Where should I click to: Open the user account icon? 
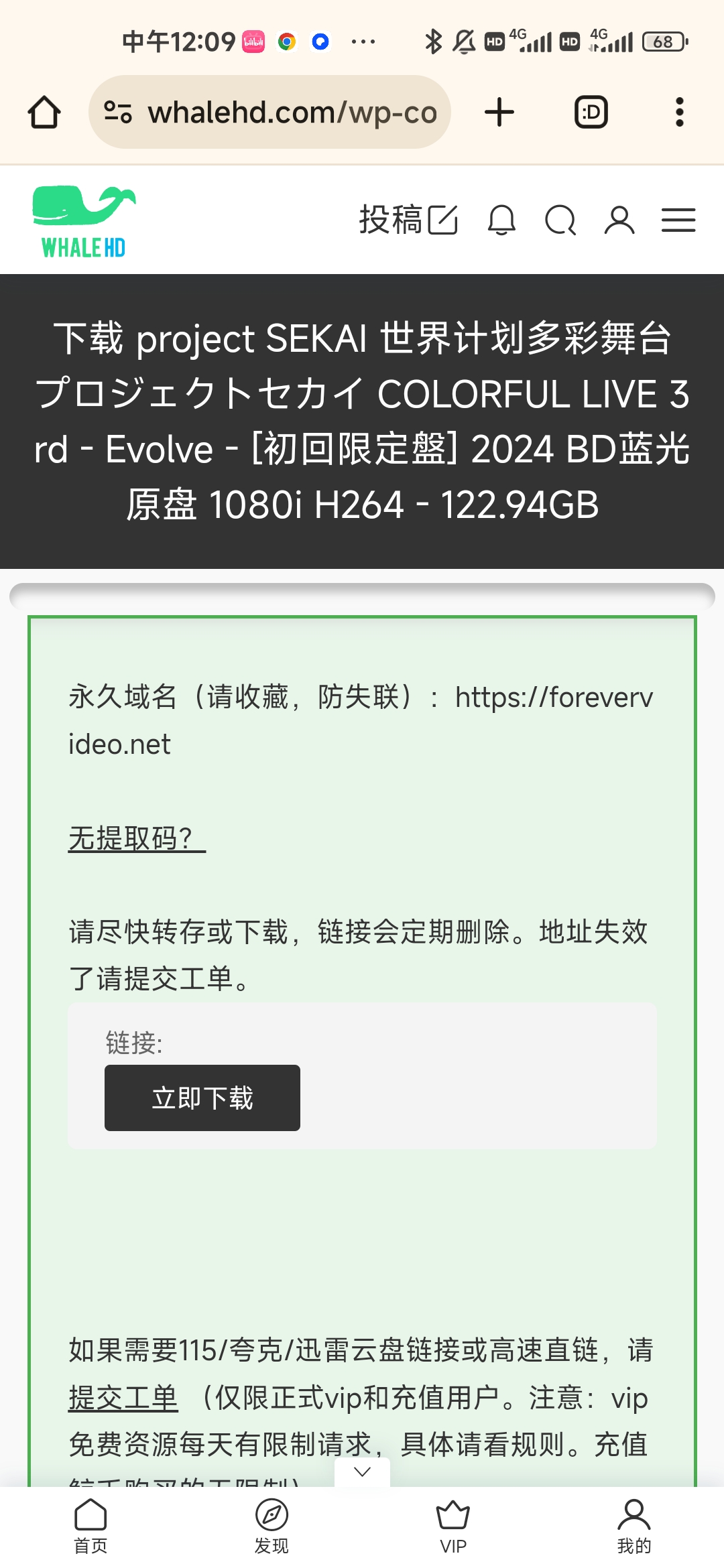click(619, 220)
